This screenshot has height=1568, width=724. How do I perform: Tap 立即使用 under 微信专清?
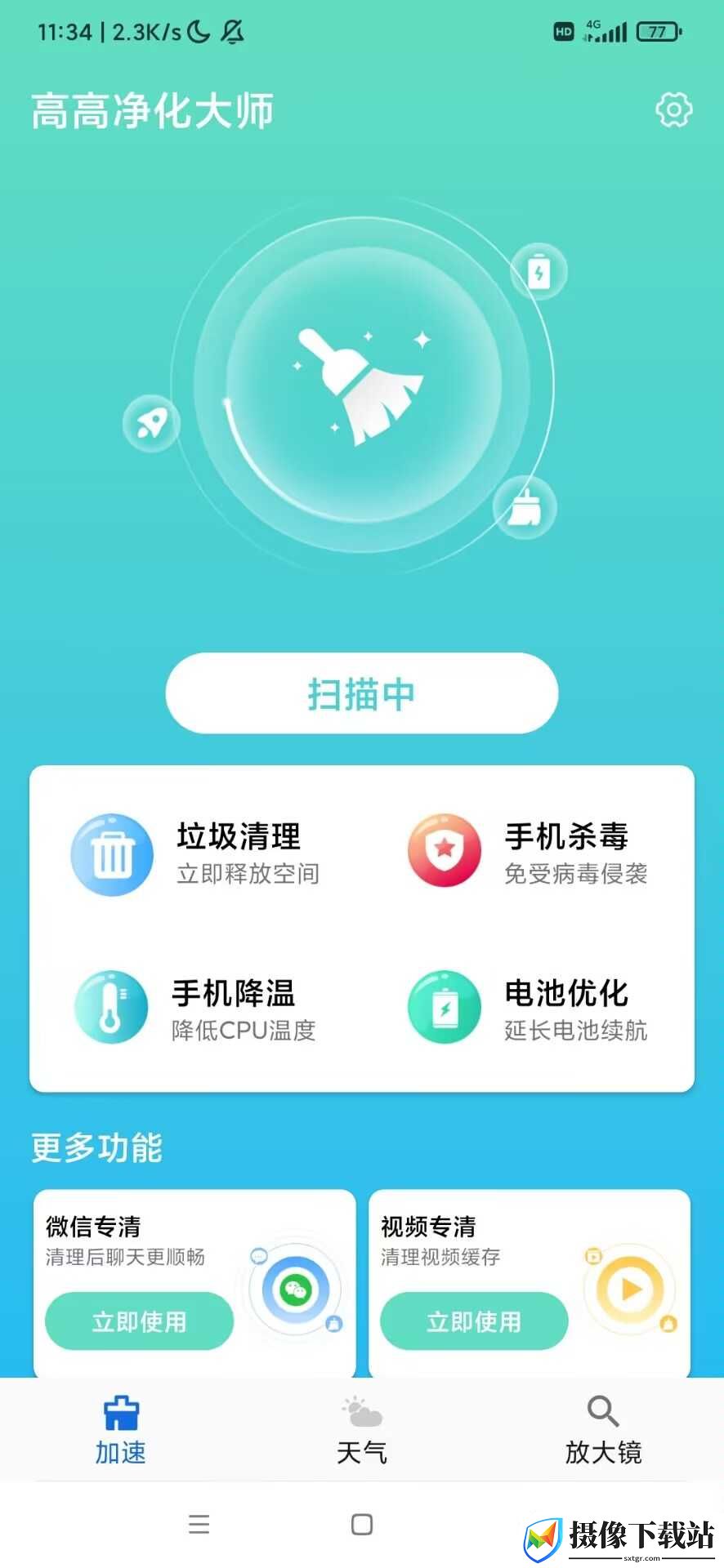pos(139,1321)
